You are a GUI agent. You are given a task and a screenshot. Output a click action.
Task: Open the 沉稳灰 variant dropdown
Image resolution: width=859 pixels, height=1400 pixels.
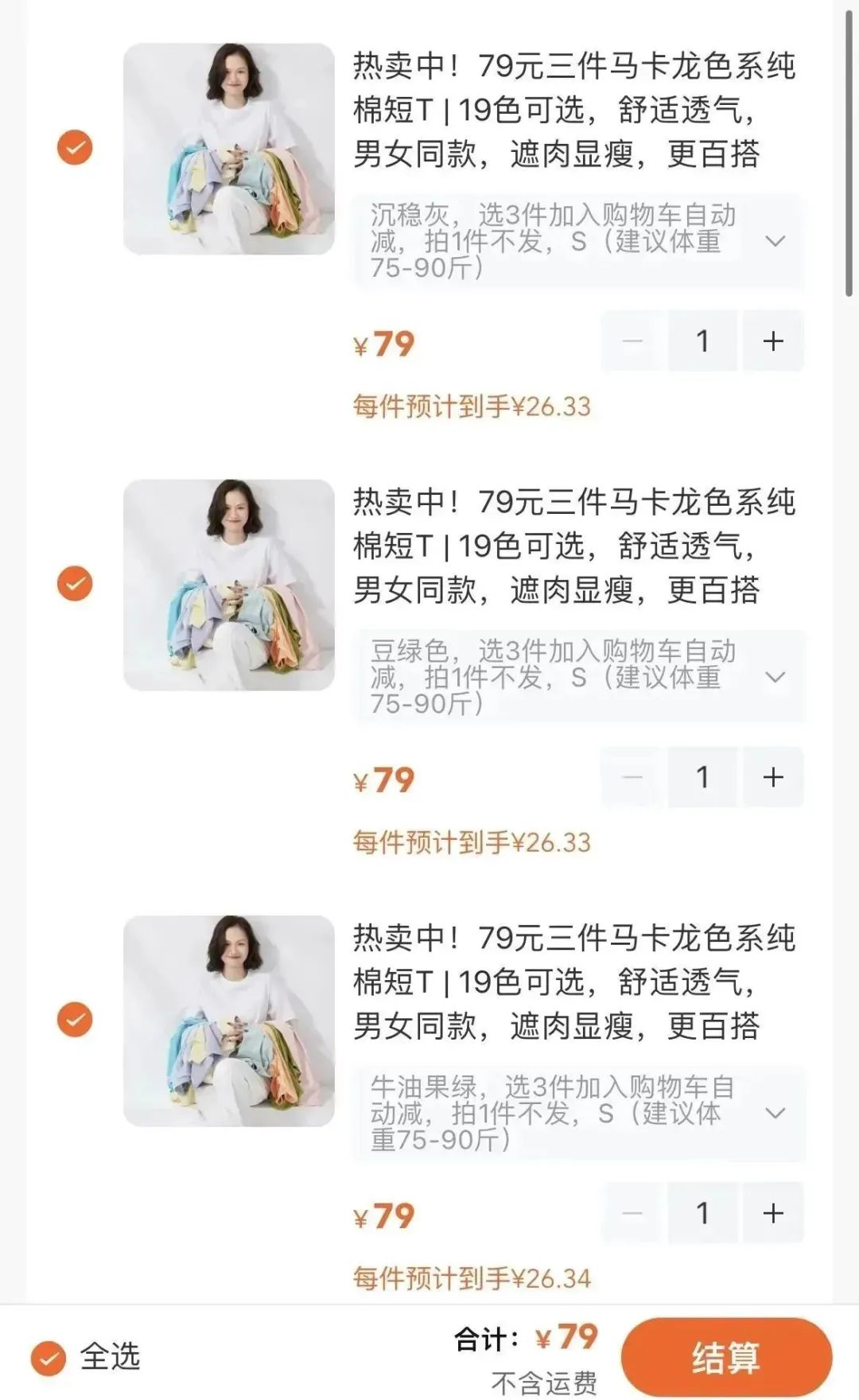click(579, 241)
